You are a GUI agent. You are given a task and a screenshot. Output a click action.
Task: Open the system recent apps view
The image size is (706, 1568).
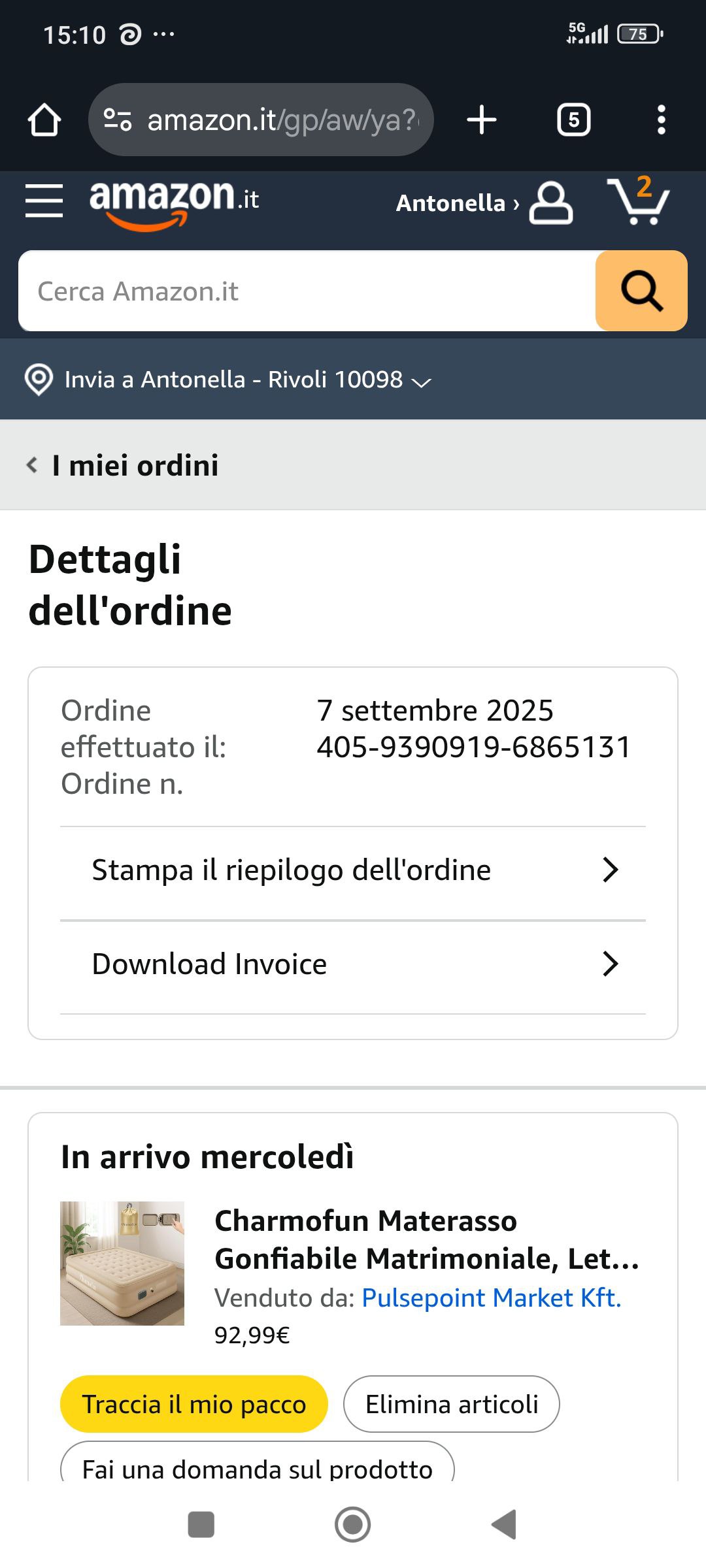coord(201,1525)
